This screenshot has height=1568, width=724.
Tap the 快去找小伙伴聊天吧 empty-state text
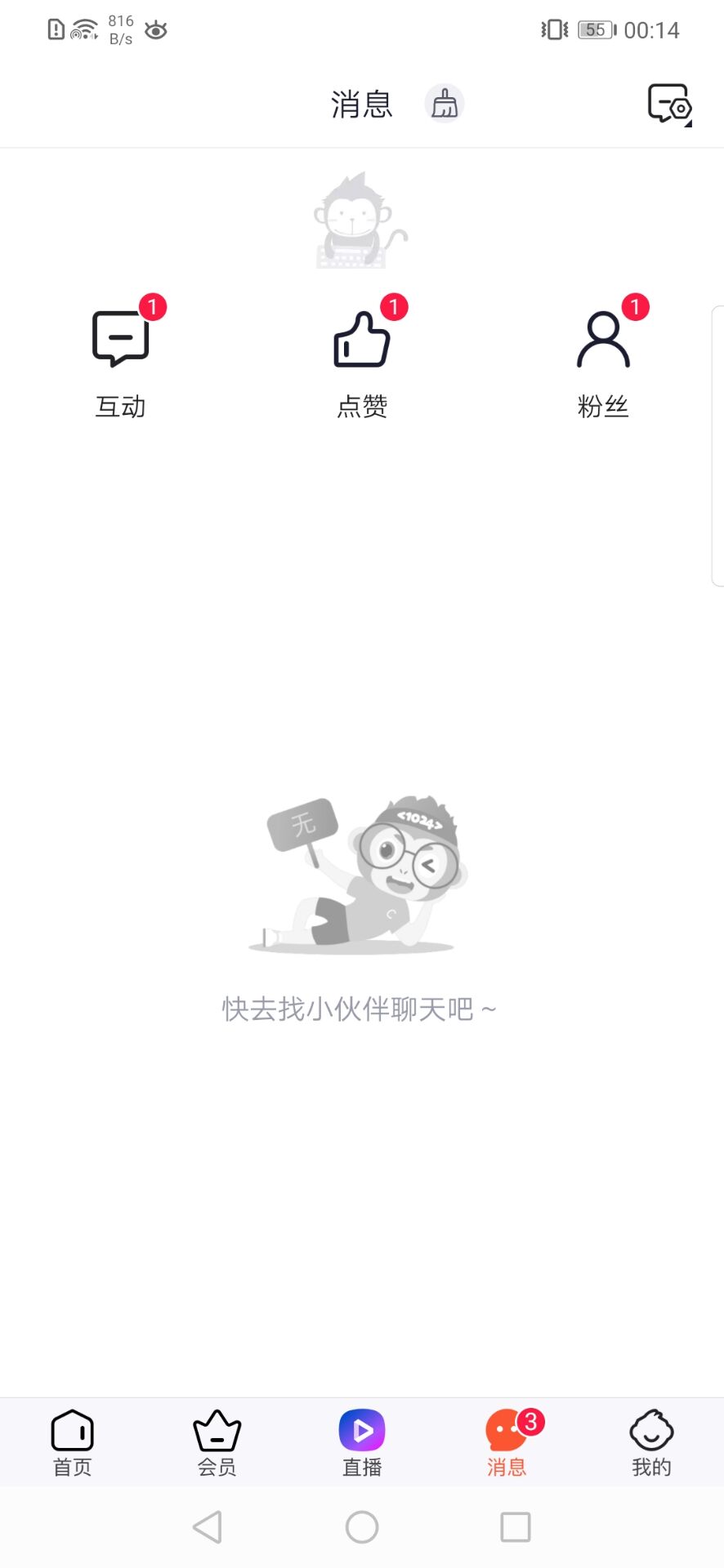[x=360, y=1009]
